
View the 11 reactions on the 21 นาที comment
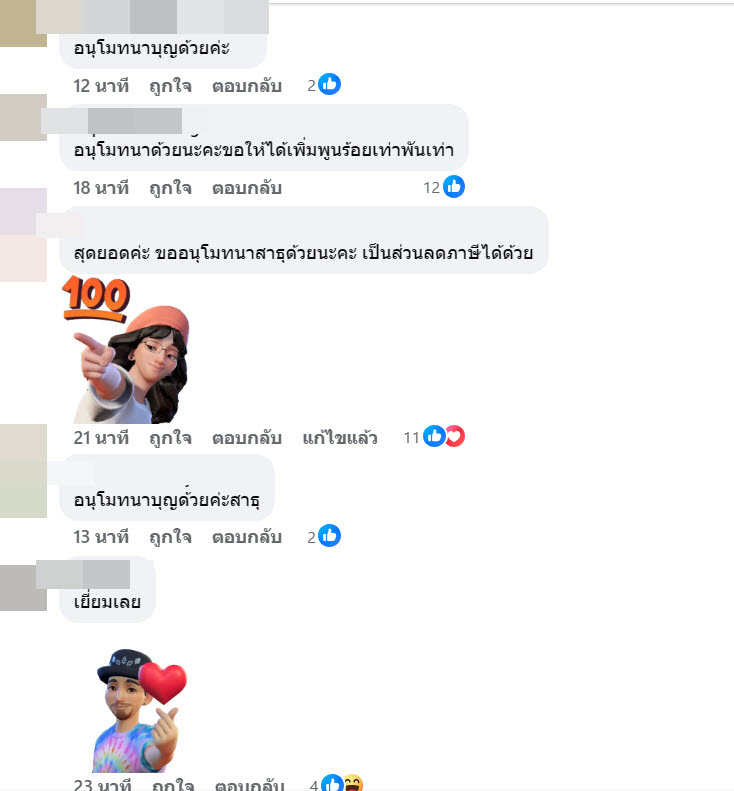coord(435,437)
